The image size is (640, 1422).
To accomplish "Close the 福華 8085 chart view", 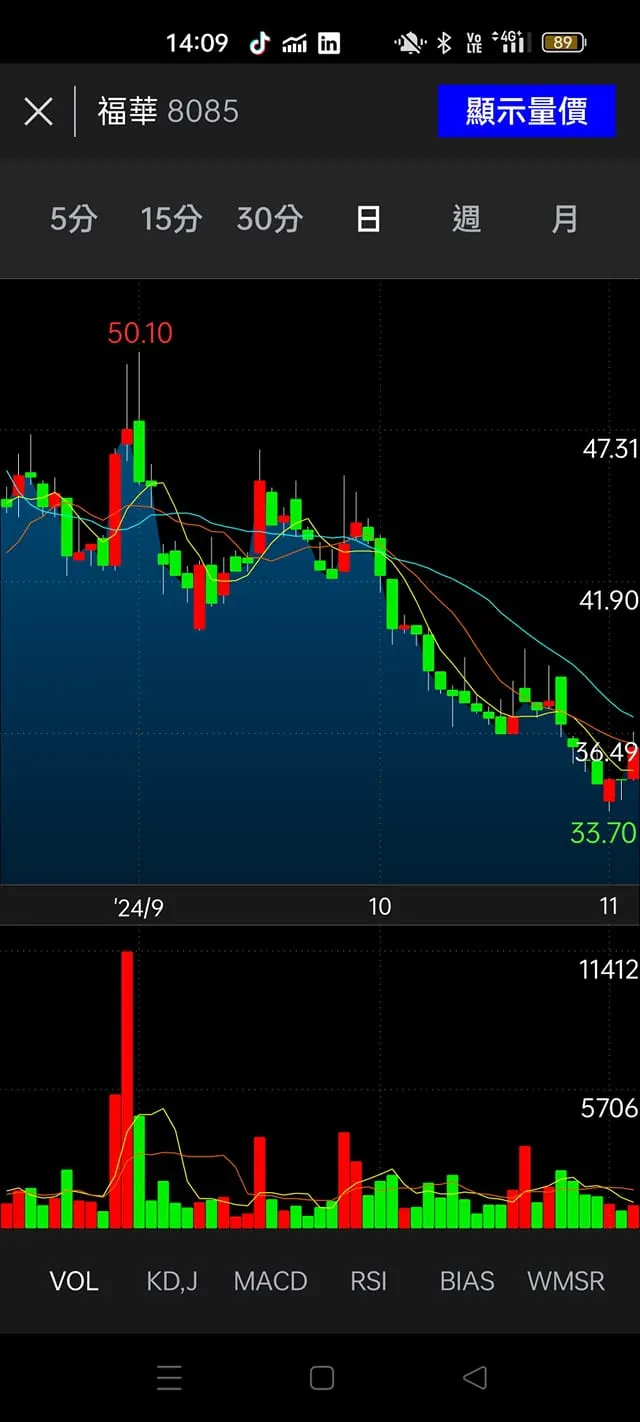I will [x=38, y=111].
